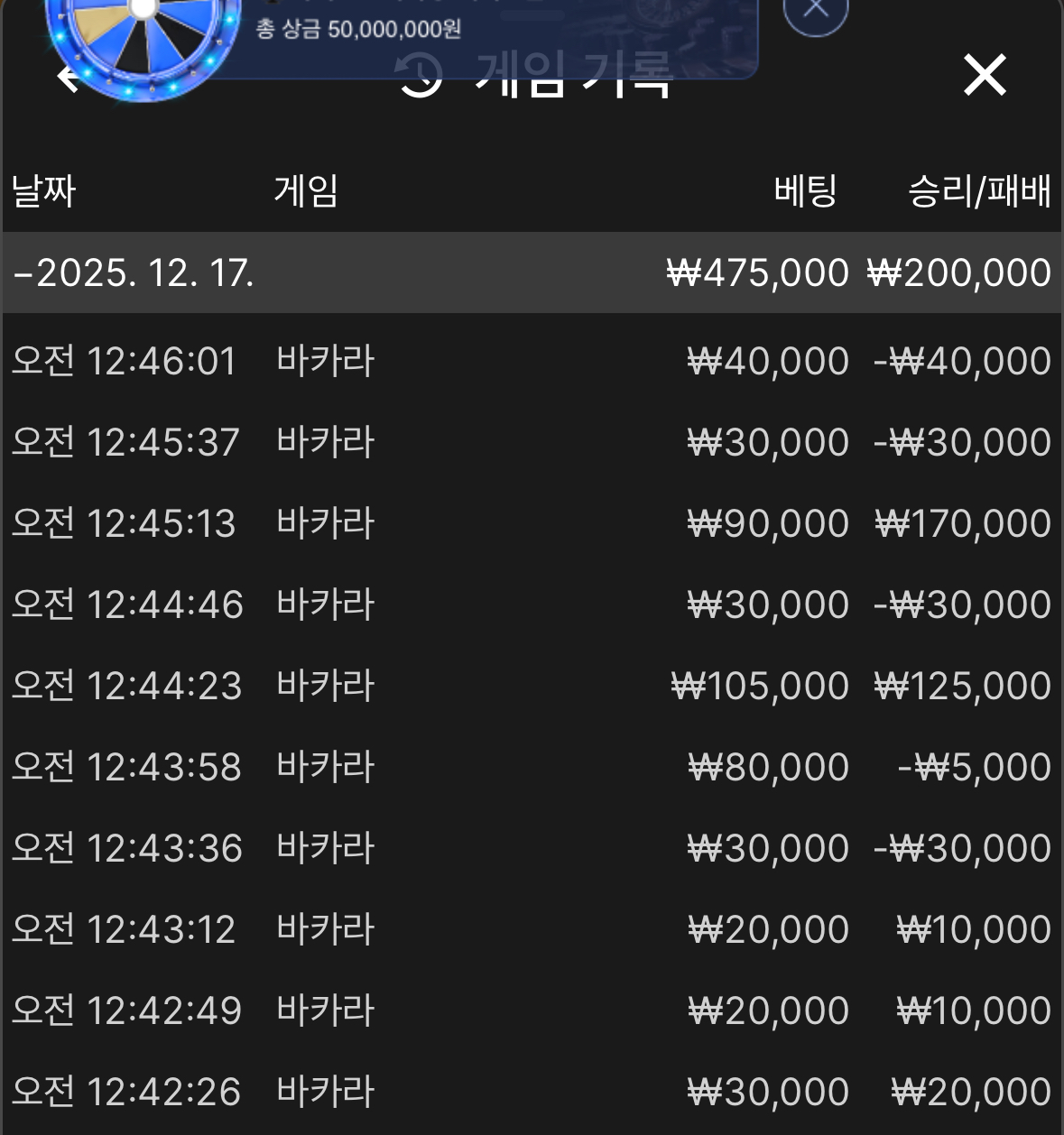
Task: Close the game history panel
Action: 984,74
